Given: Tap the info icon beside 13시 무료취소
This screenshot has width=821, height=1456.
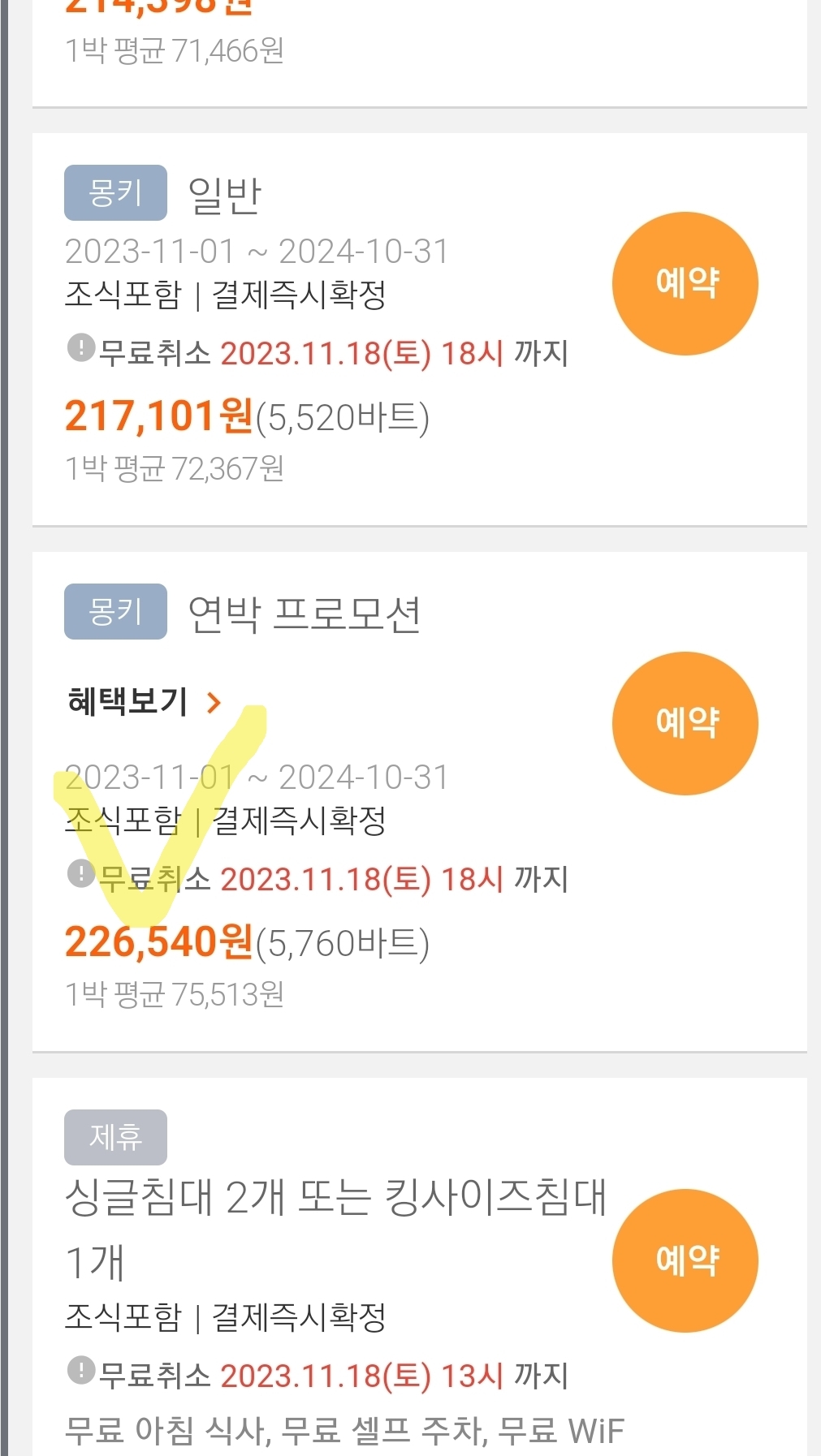Looking at the screenshot, I should point(80,1370).
